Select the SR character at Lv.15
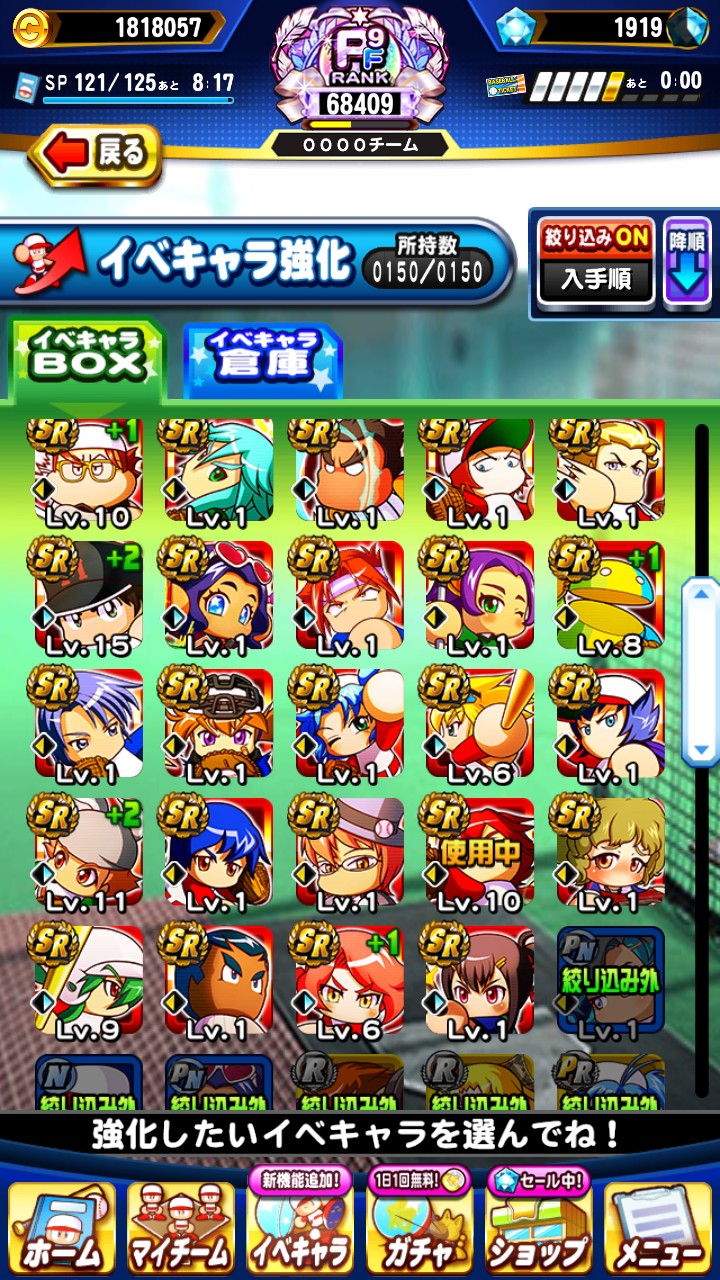 click(x=88, y=598)
